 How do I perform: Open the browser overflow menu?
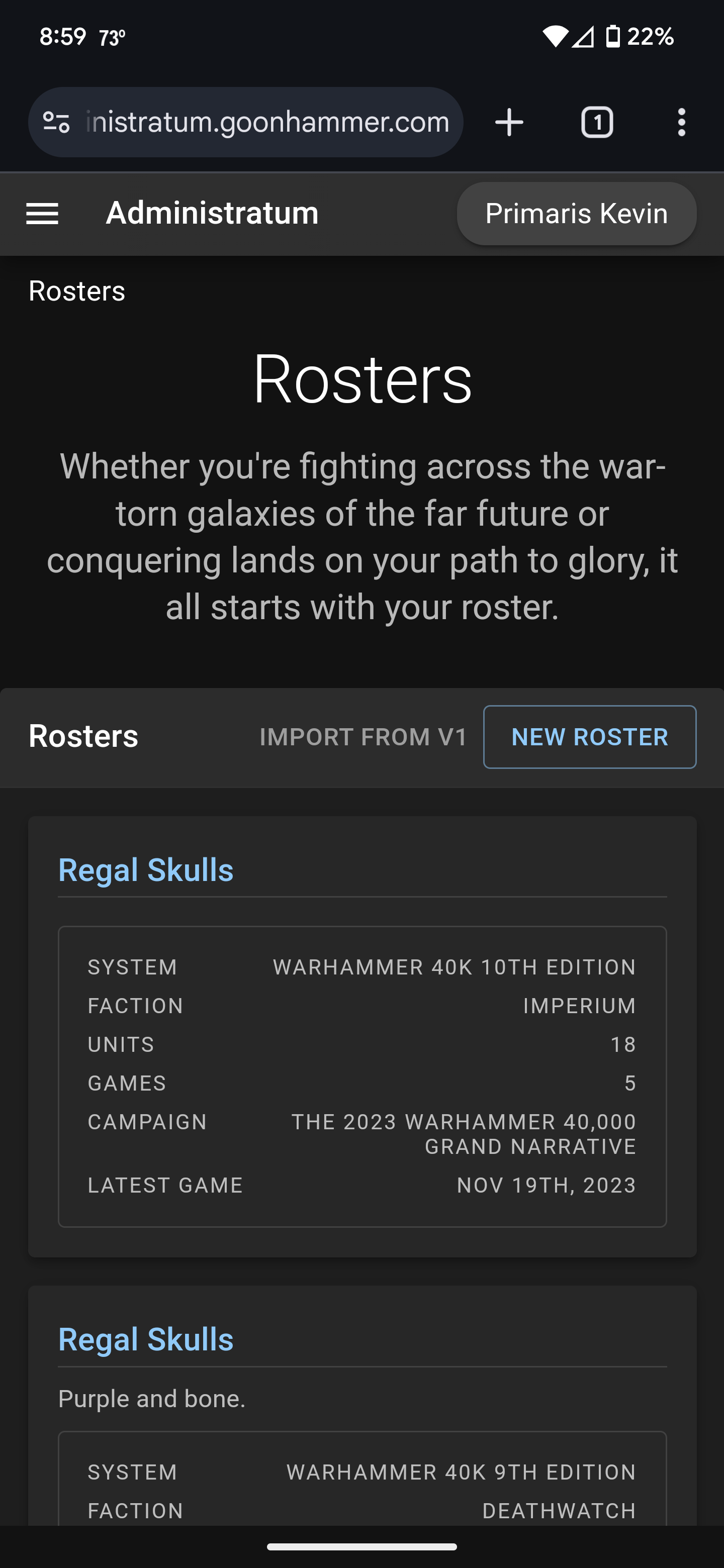pyautogui.click(x=681, y=122)
